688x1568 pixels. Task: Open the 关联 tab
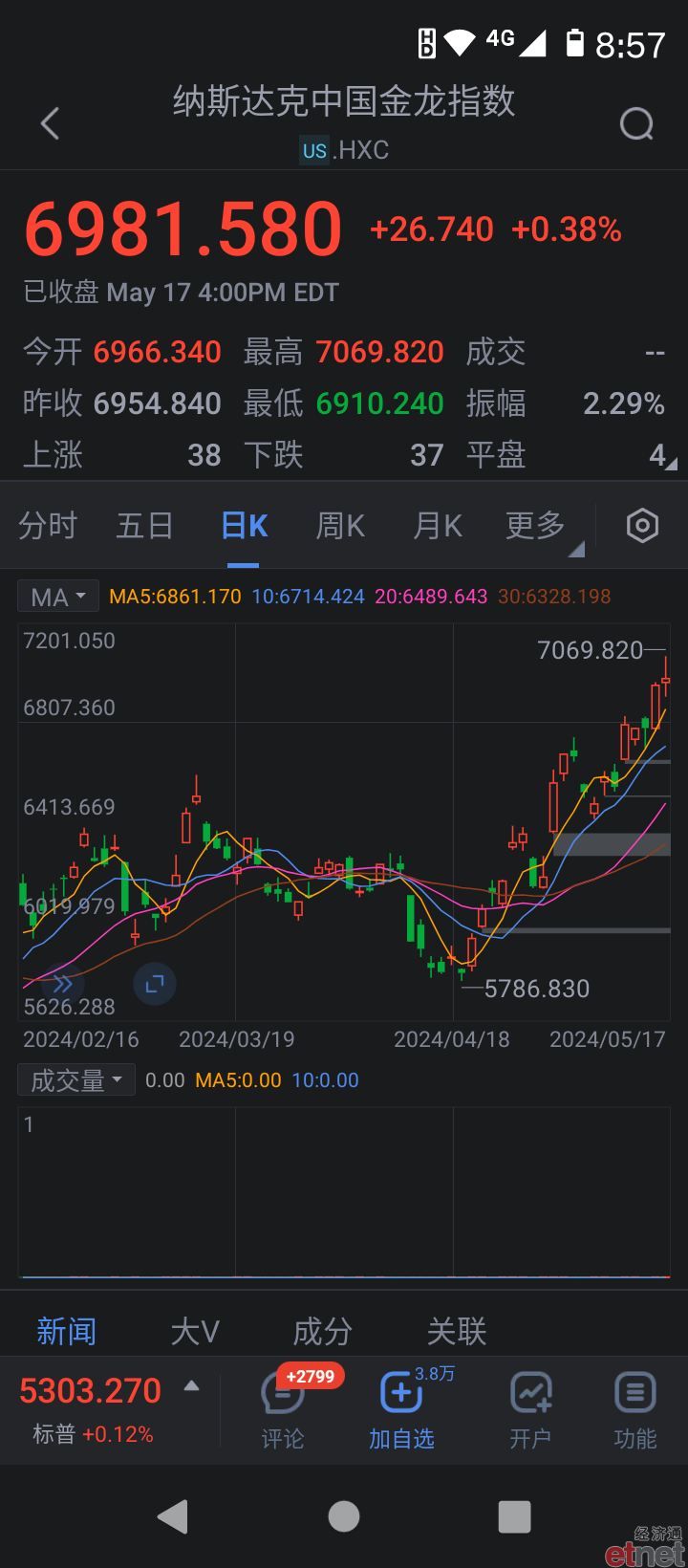tap(457, 1331)
